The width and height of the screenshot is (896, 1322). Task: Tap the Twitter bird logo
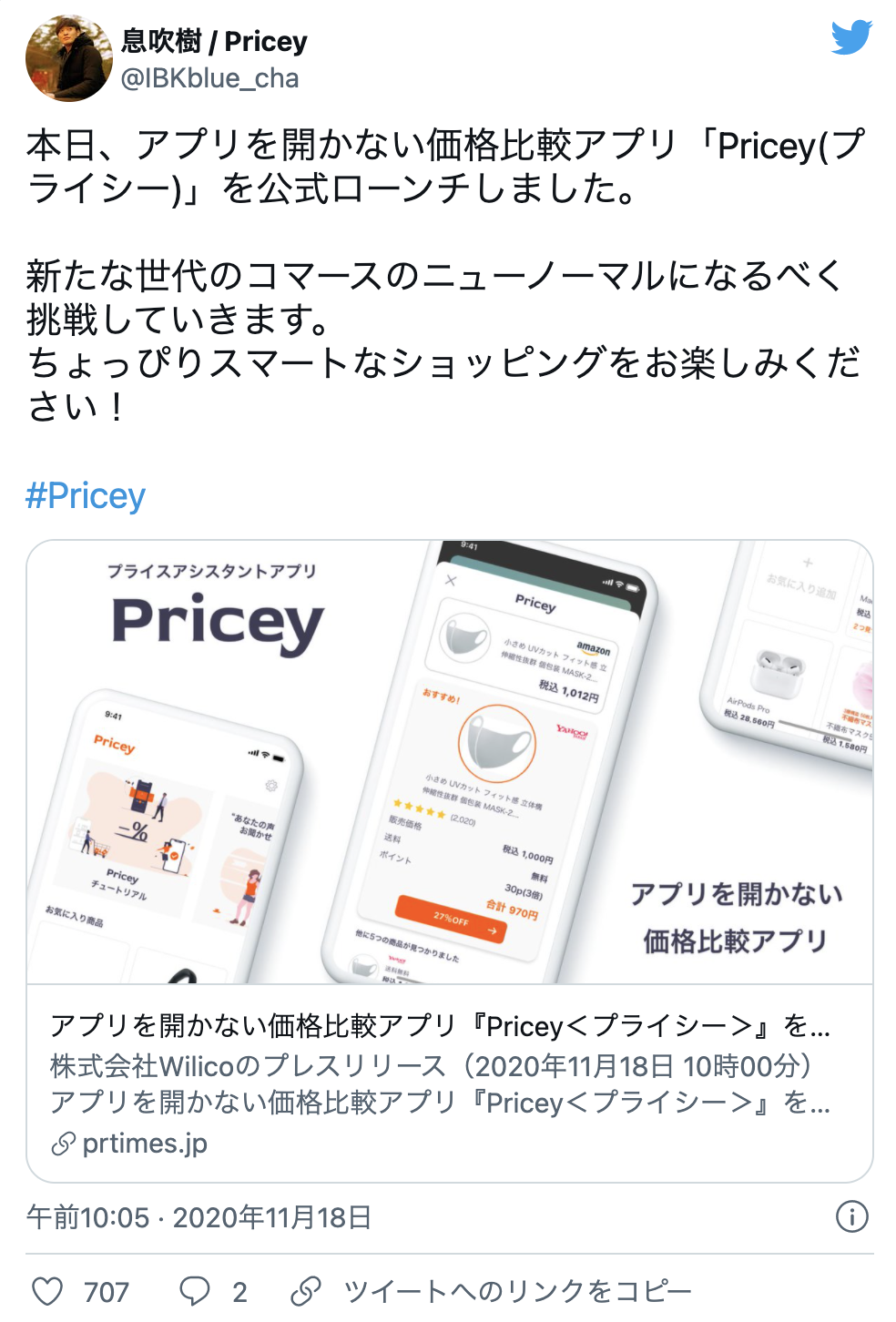[x=851, y=38]
